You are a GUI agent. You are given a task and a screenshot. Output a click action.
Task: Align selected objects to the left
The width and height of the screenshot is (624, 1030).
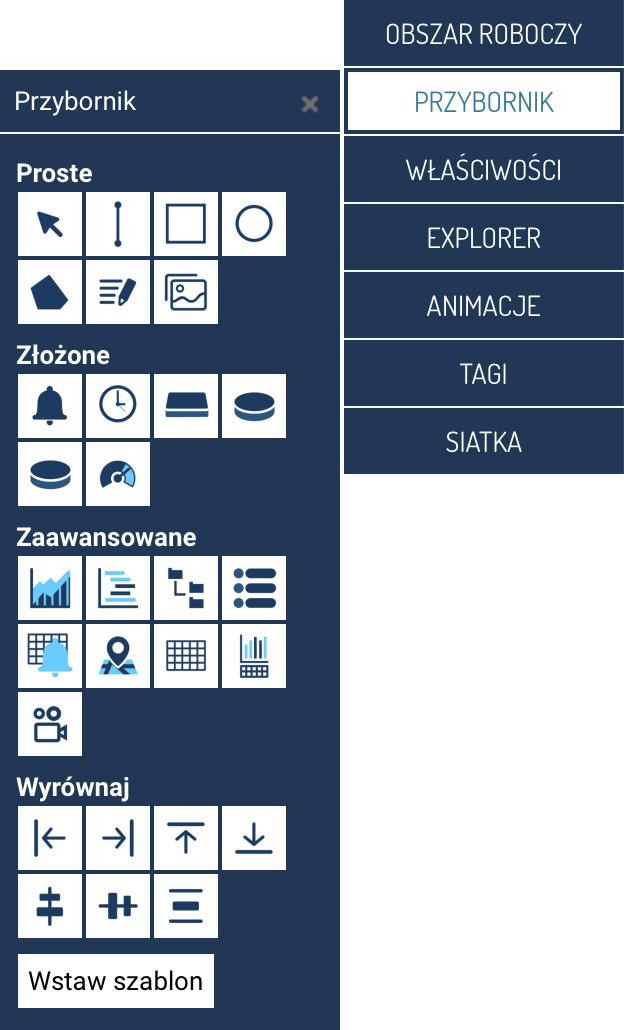50,838
